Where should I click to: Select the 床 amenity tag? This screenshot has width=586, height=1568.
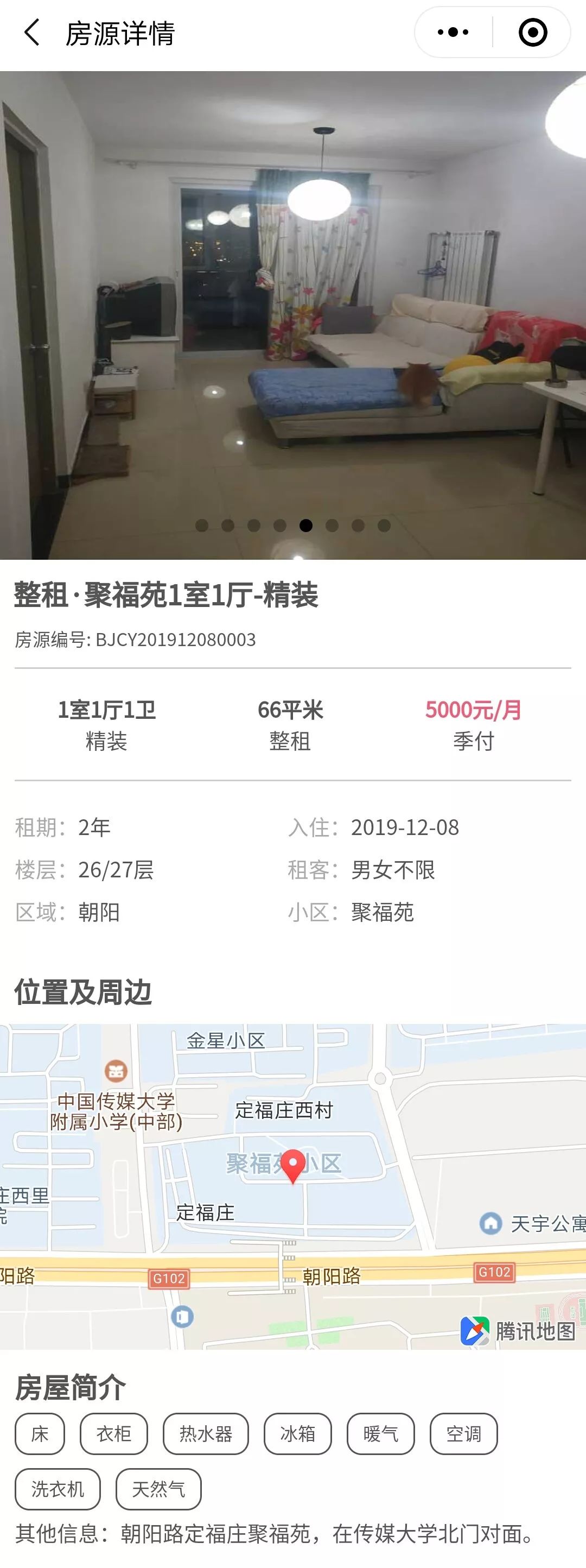click(x=40, y=1434)
